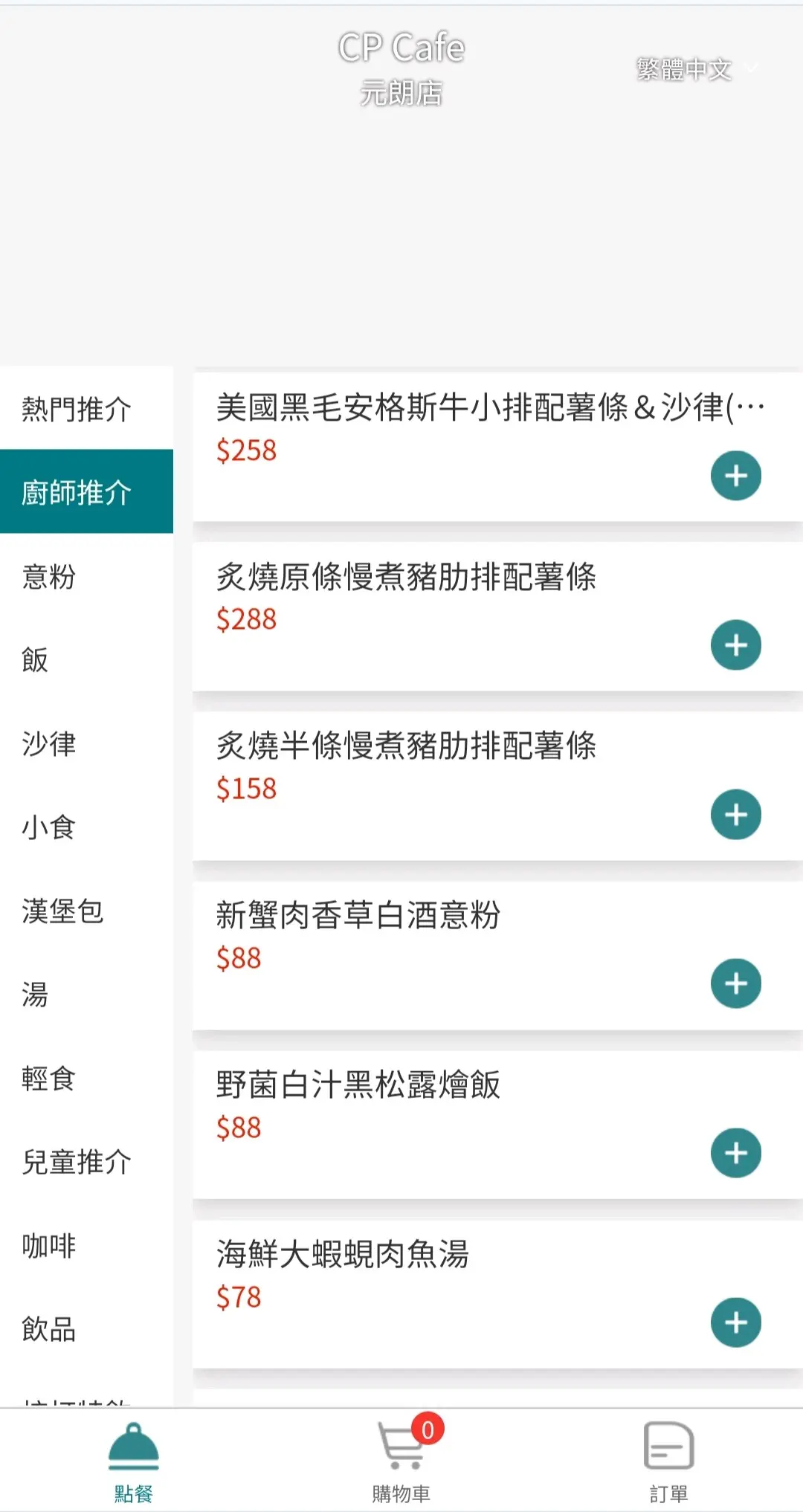803x1512 pixels.
Task: Go to the 小食 category
Action: click(49, 827)
